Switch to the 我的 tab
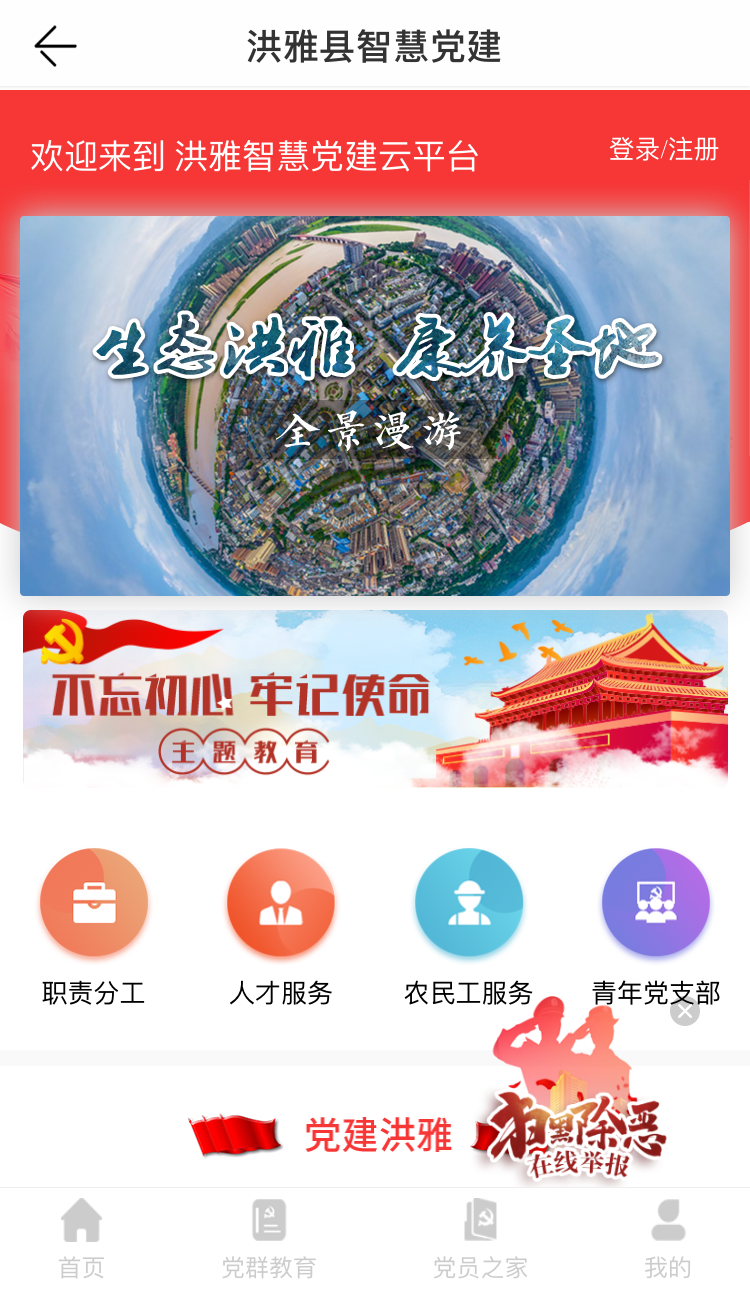Screen dimensions: 750x1295 click(x=667, y=1240)
